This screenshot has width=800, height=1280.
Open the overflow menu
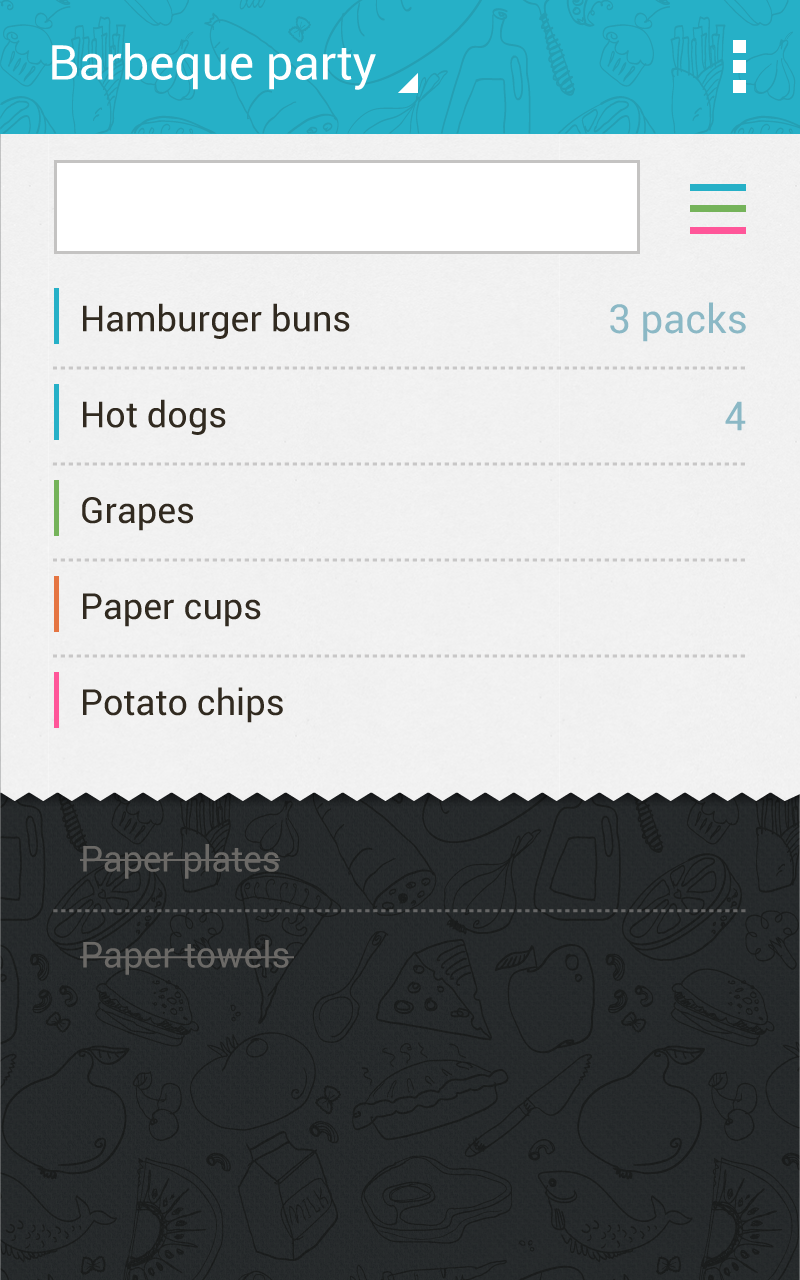pyautogui.click(x=739, y=66)
